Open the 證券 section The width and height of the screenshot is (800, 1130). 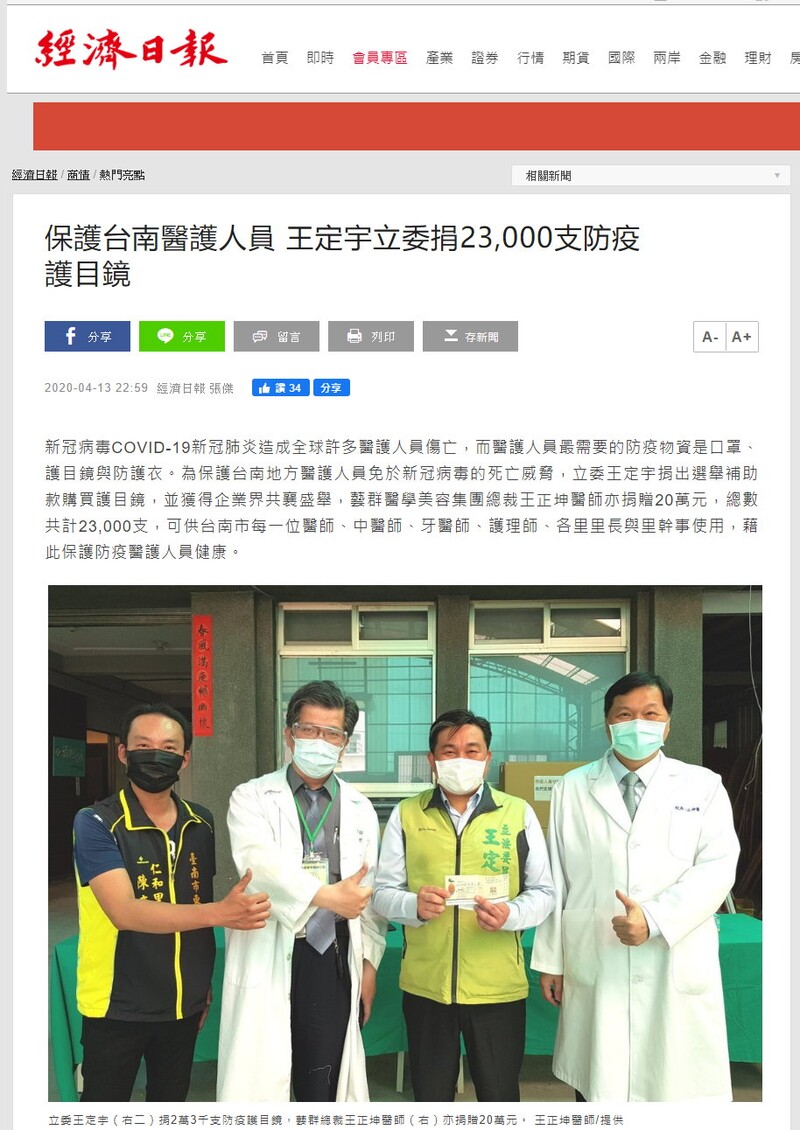(x=485, y=58)
